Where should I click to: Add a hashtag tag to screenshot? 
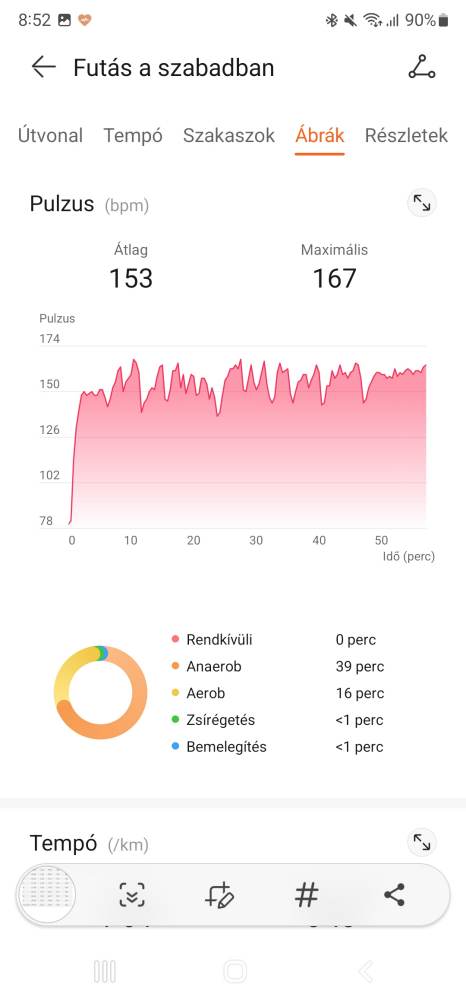coord(307,895)
